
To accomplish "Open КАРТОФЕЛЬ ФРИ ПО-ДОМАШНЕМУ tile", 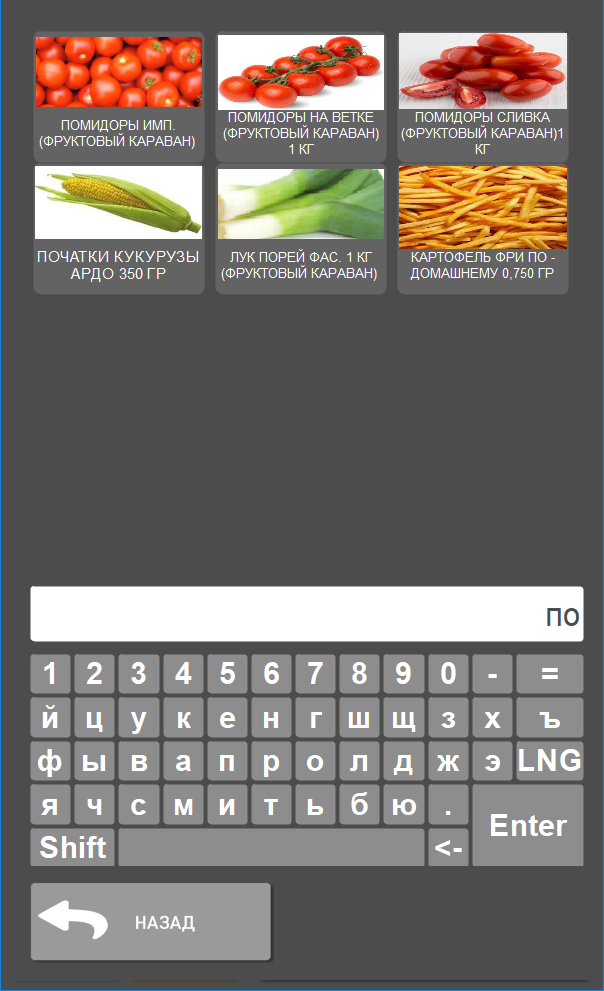I will pos(483,229).
